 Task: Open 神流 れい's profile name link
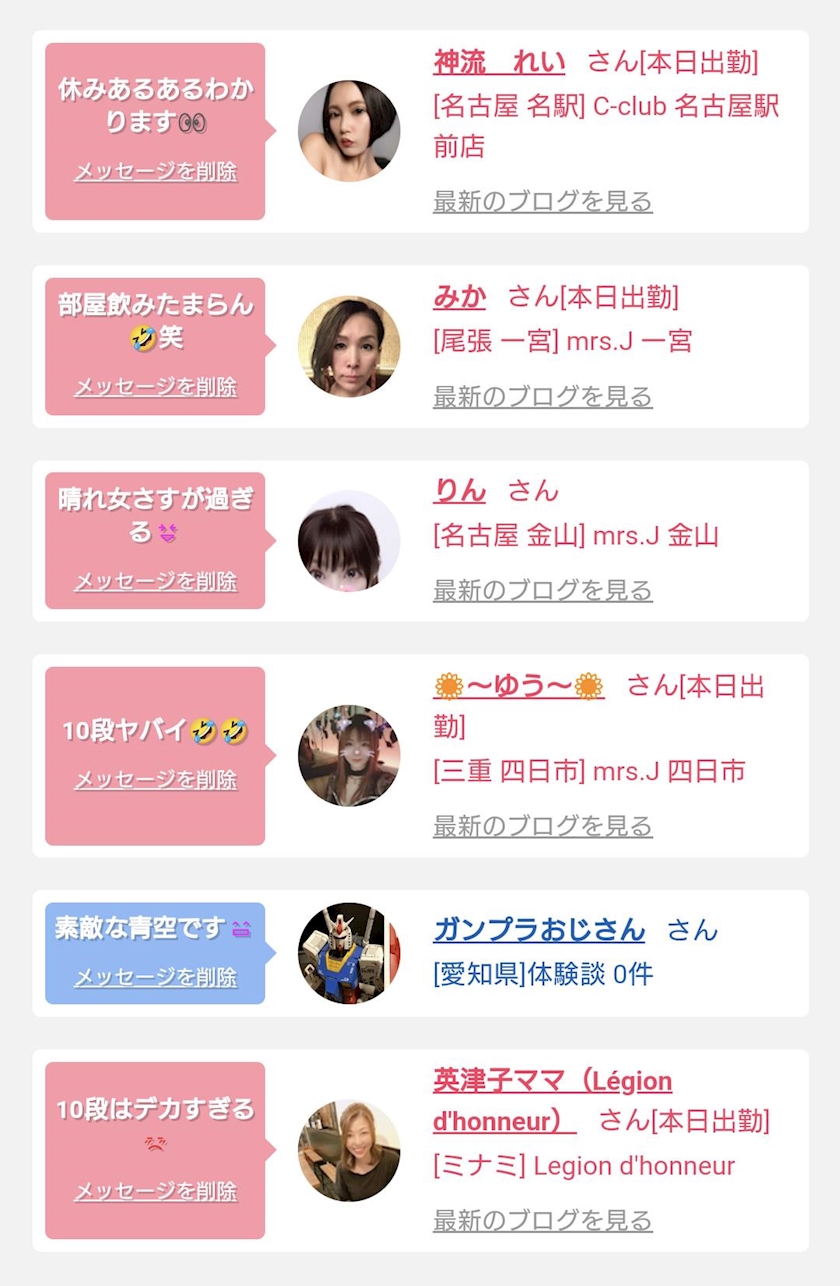pos(499,62)
